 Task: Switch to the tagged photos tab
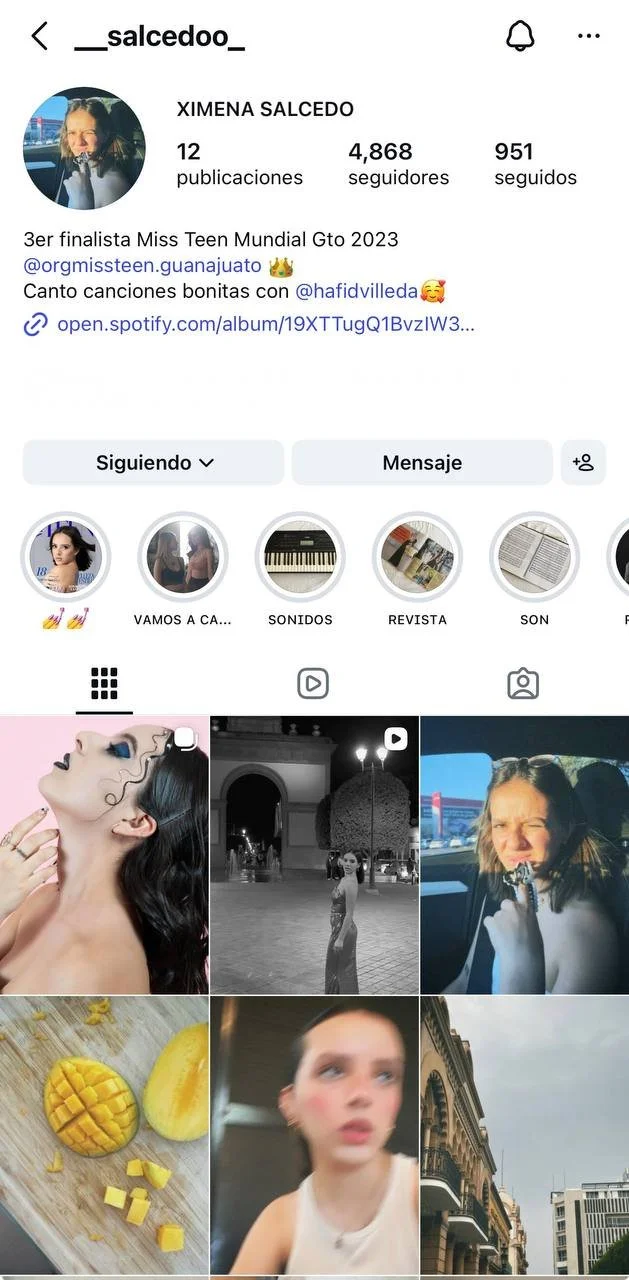pos(523,683)
